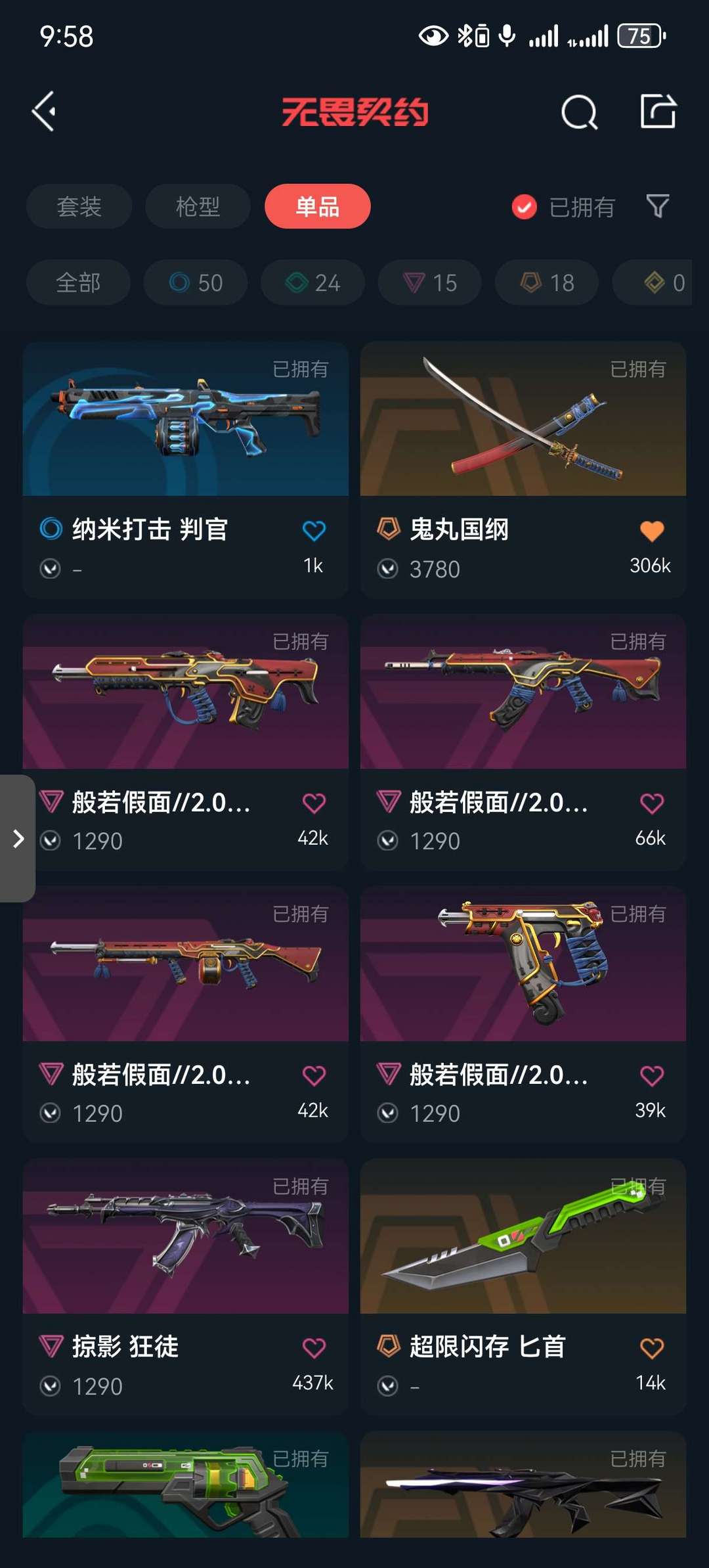709x1568 pixels.
Task: Select the 全部 rarity chip
Action: 78,282
